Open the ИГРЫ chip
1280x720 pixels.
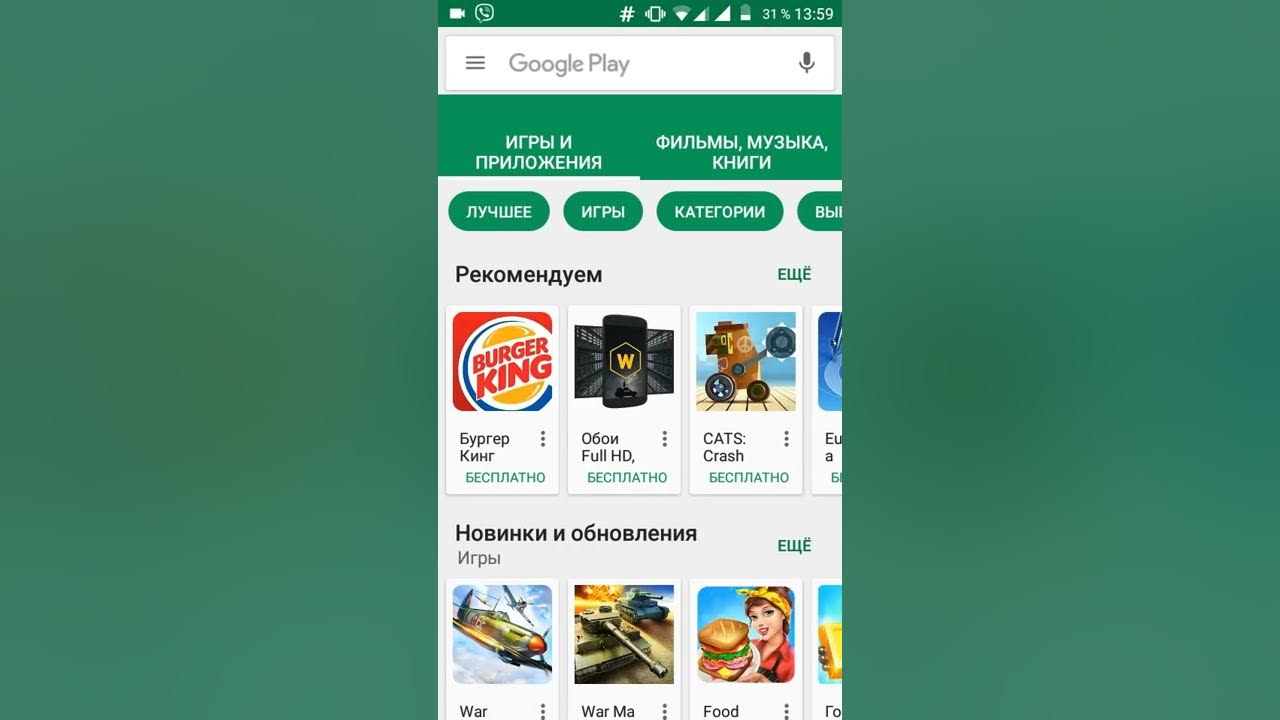pos(603,212)
